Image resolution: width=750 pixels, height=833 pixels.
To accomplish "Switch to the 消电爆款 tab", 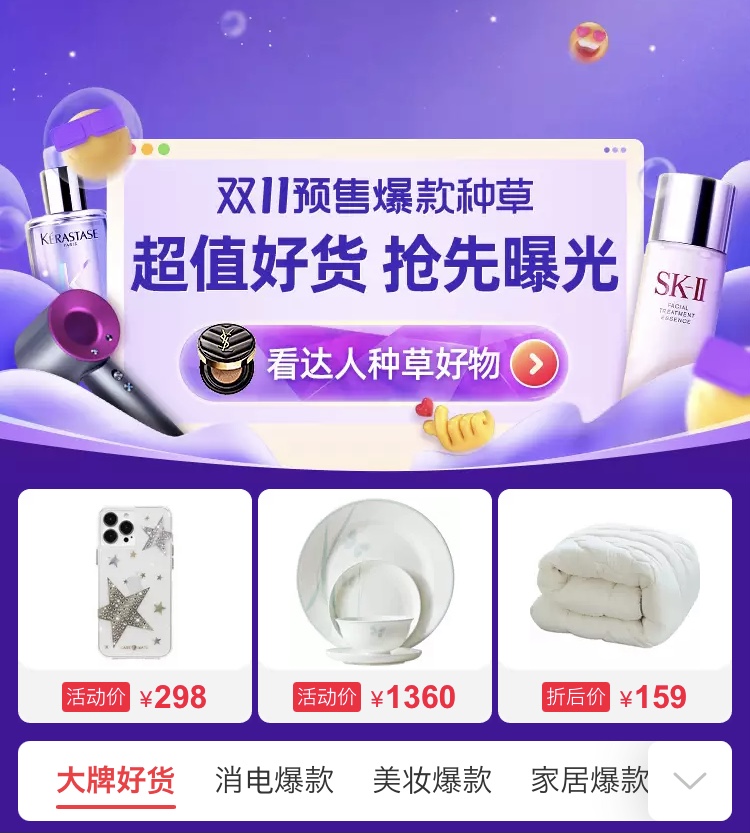I will point(274,780).
